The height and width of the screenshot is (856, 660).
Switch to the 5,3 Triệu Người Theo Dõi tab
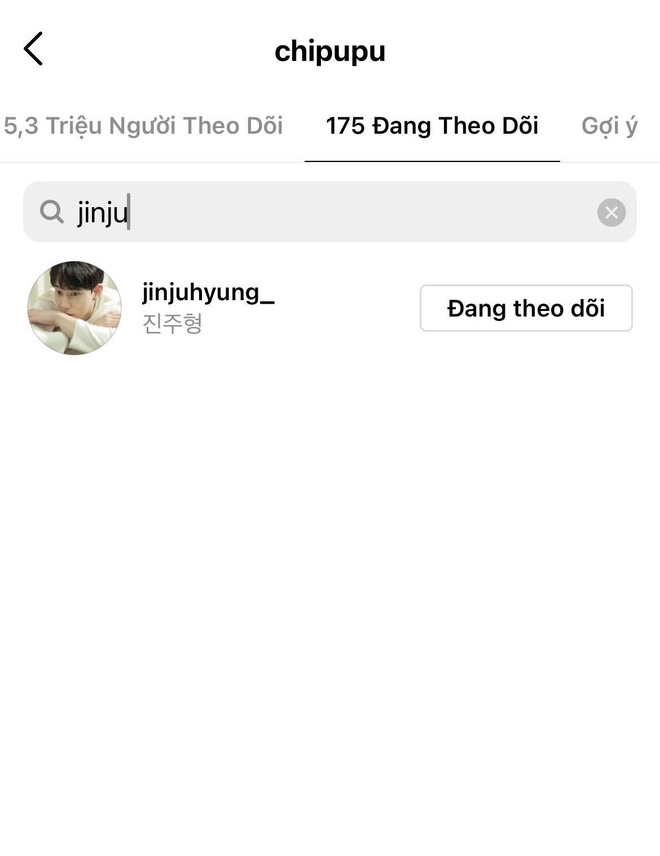click(x=143, y=126)
